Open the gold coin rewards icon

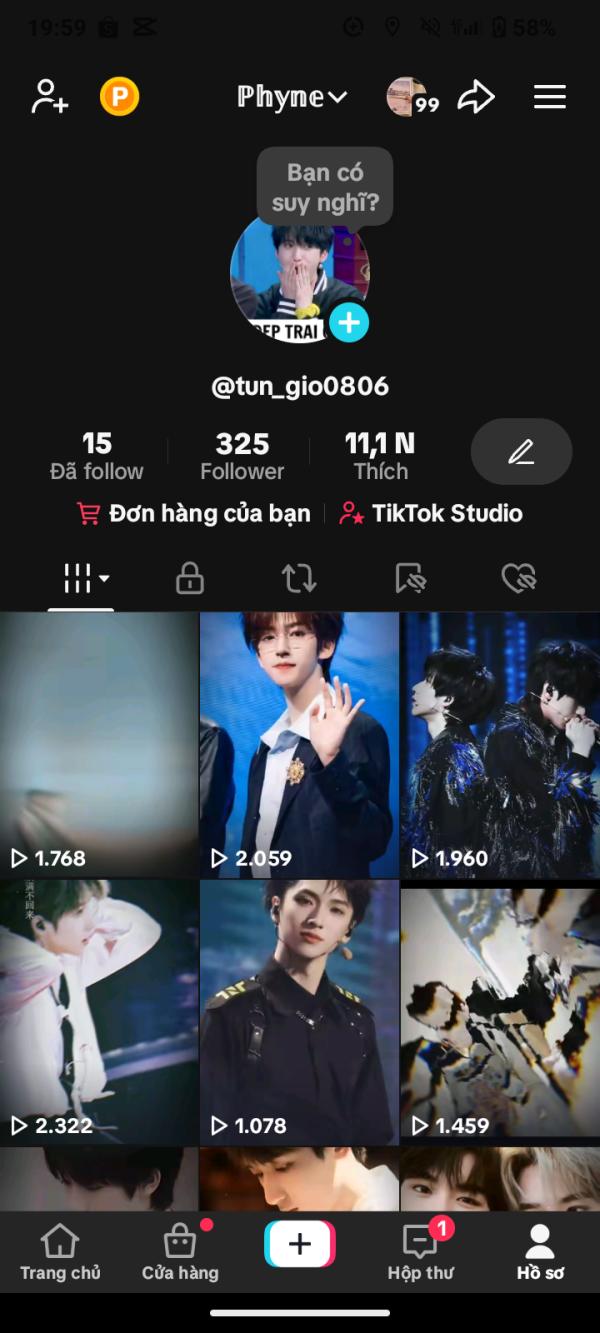[x=119, y=97]
